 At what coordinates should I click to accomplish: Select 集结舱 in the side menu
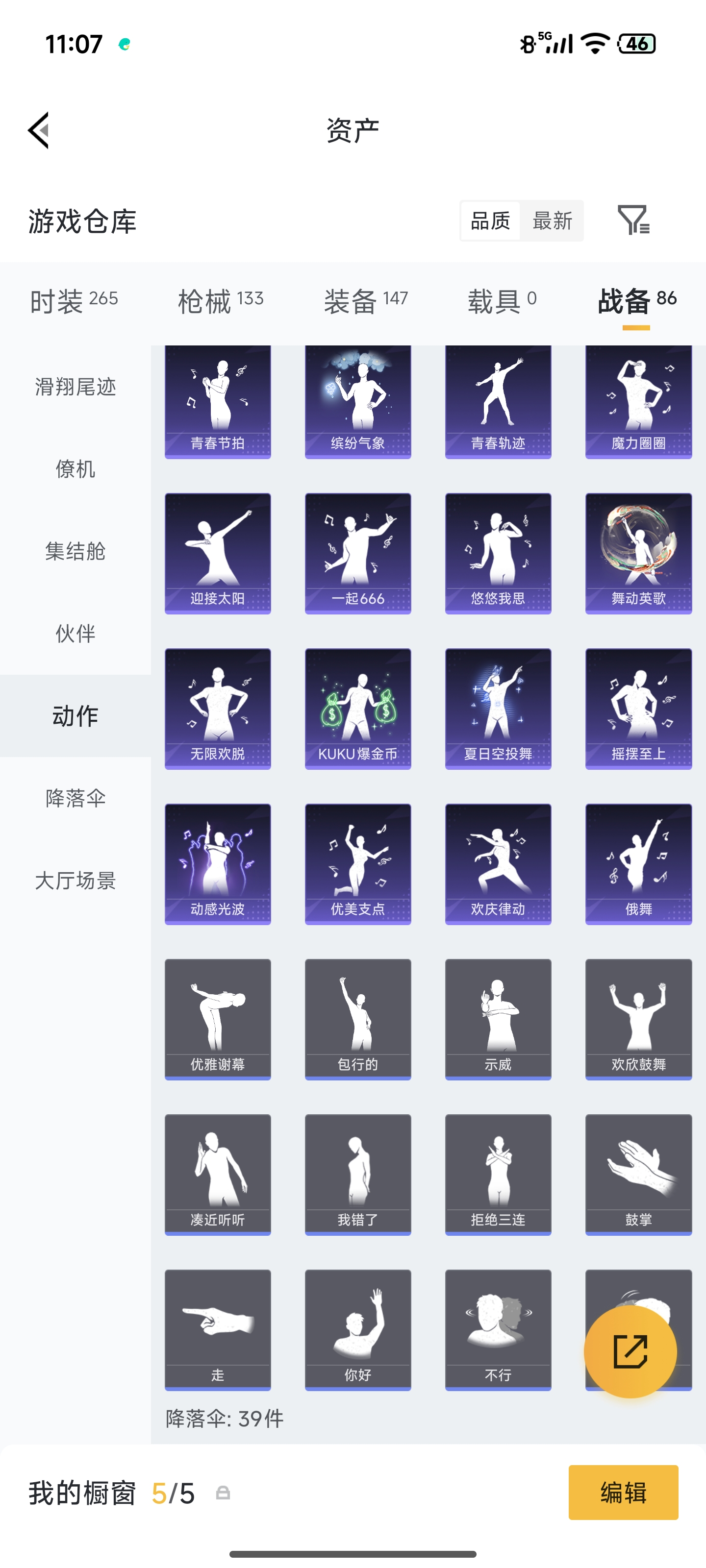coord(76,551)
